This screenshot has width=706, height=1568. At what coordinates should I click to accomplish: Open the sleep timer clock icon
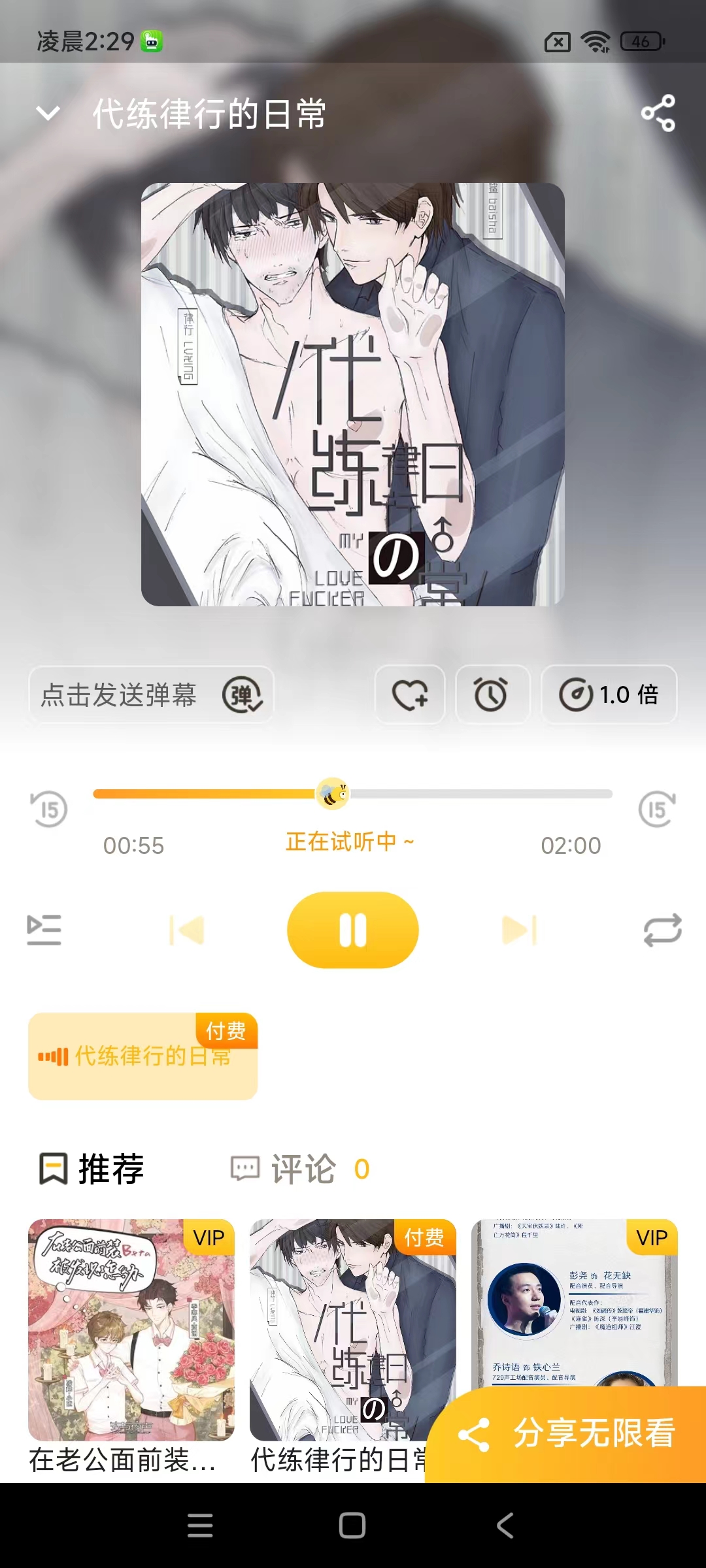(x=492, y=695)
